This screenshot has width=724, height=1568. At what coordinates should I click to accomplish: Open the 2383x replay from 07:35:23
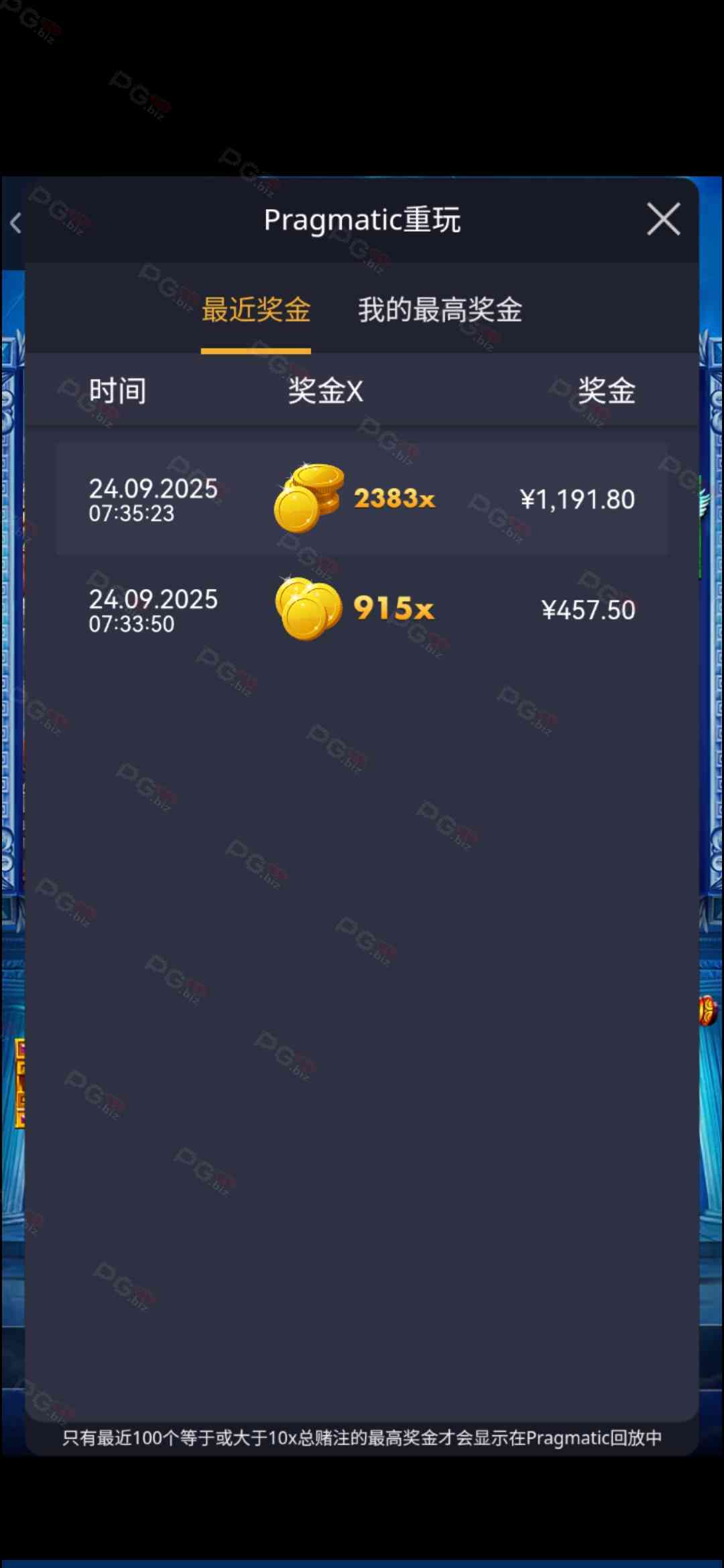pyautogui.click(x=362, y=499)
